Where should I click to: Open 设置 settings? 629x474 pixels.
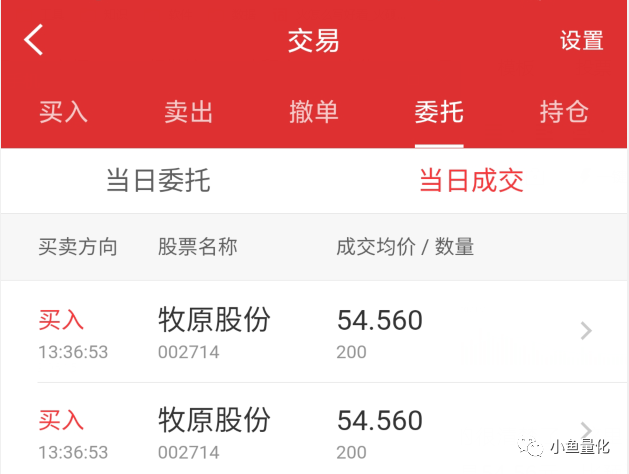coord(581,41)
